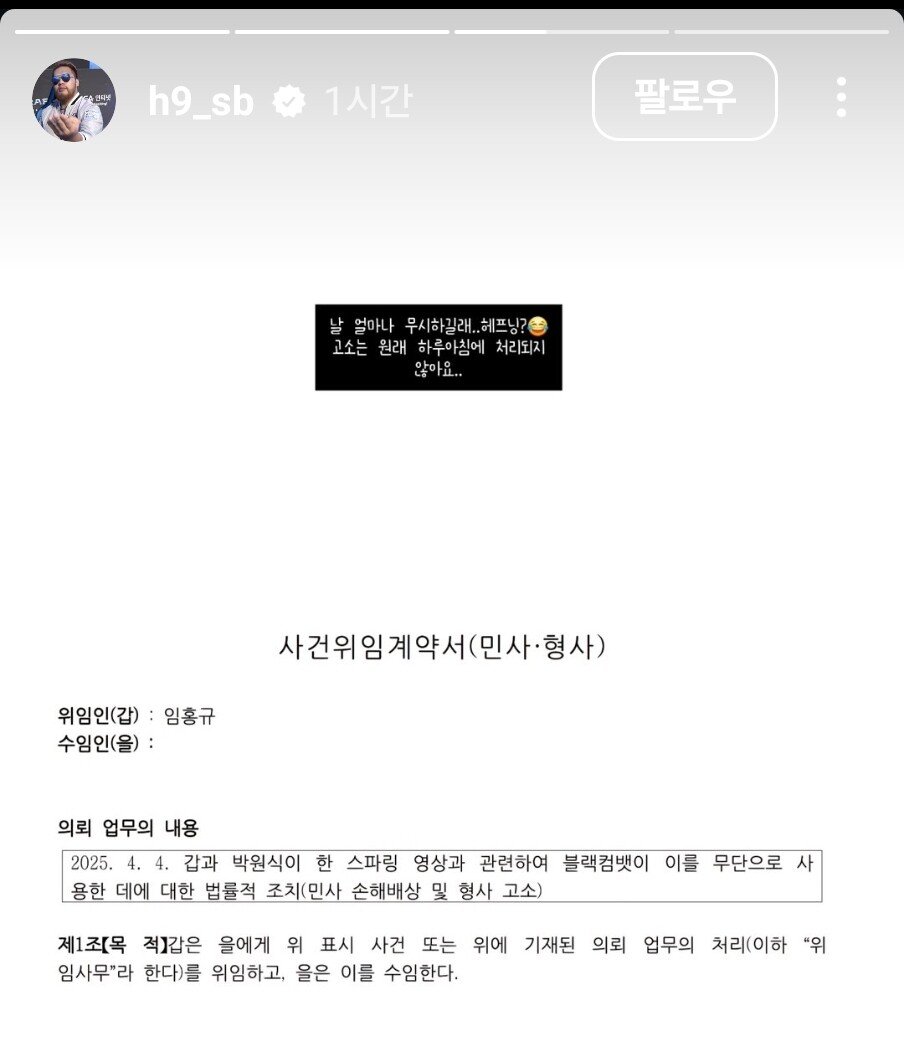Screen dimensions: 904x1053
Task: Open the h9_sb username link
Action: click(x=200, y=100)
